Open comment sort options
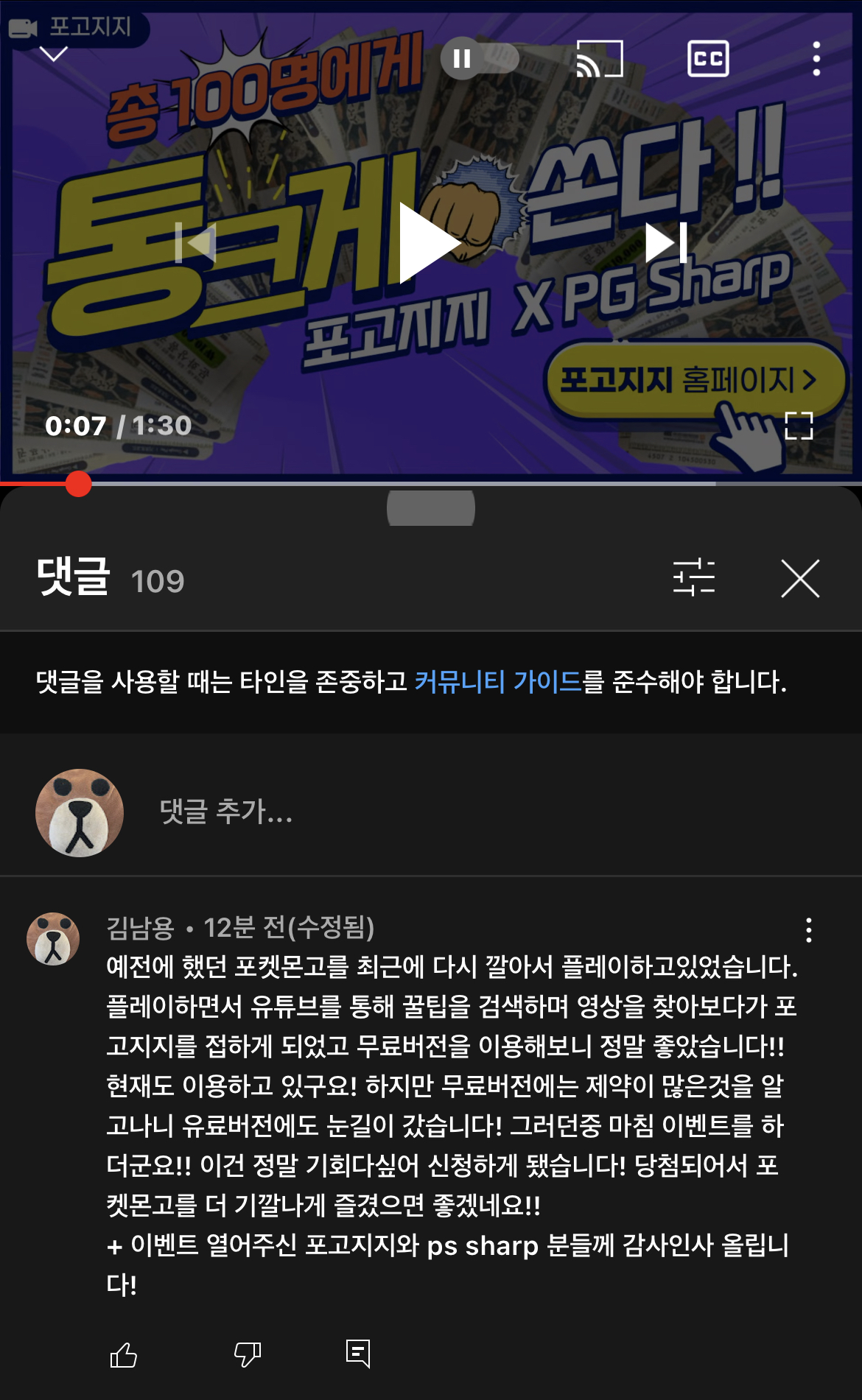 click(x=693, y=577)
